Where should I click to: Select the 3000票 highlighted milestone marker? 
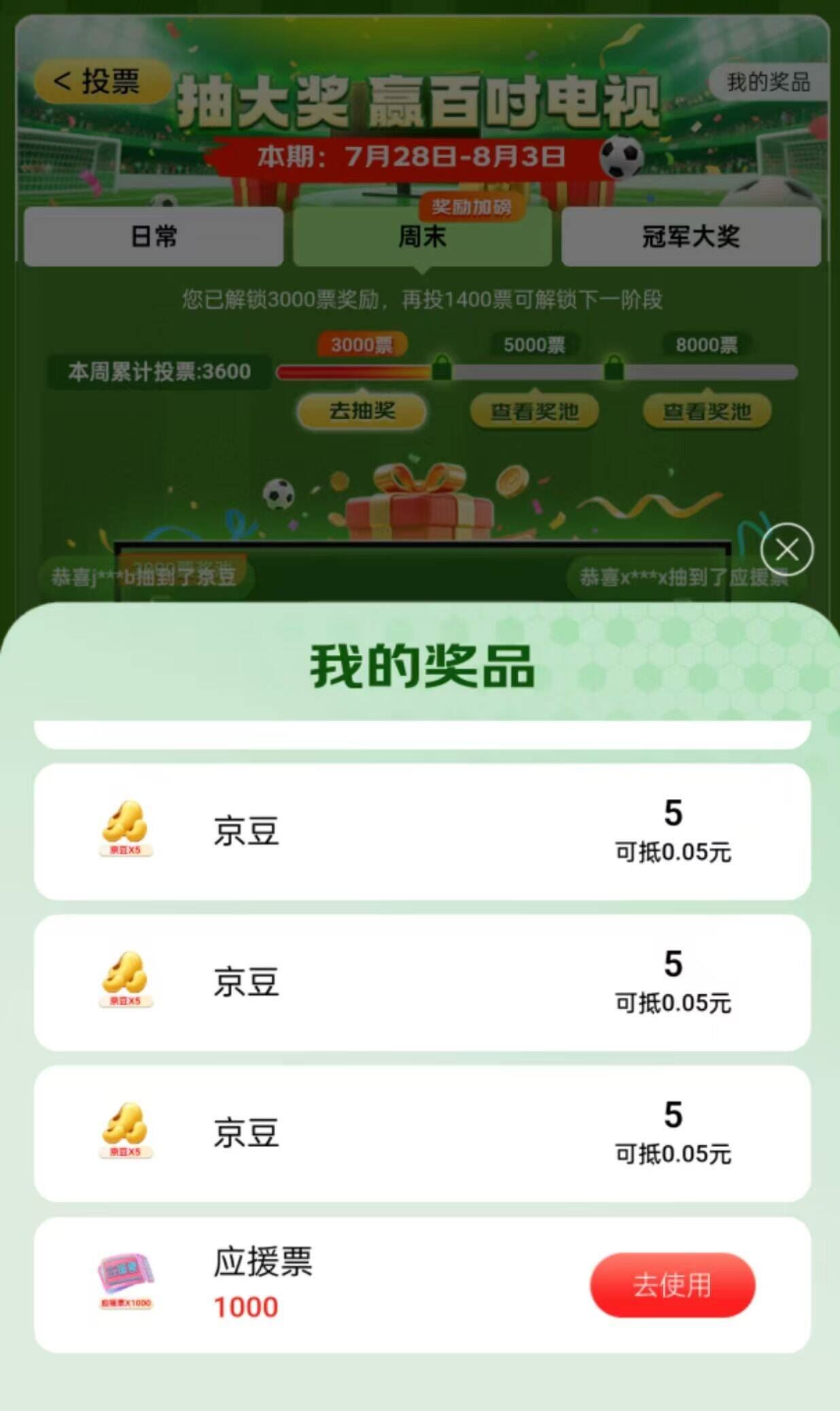[361, 345]
